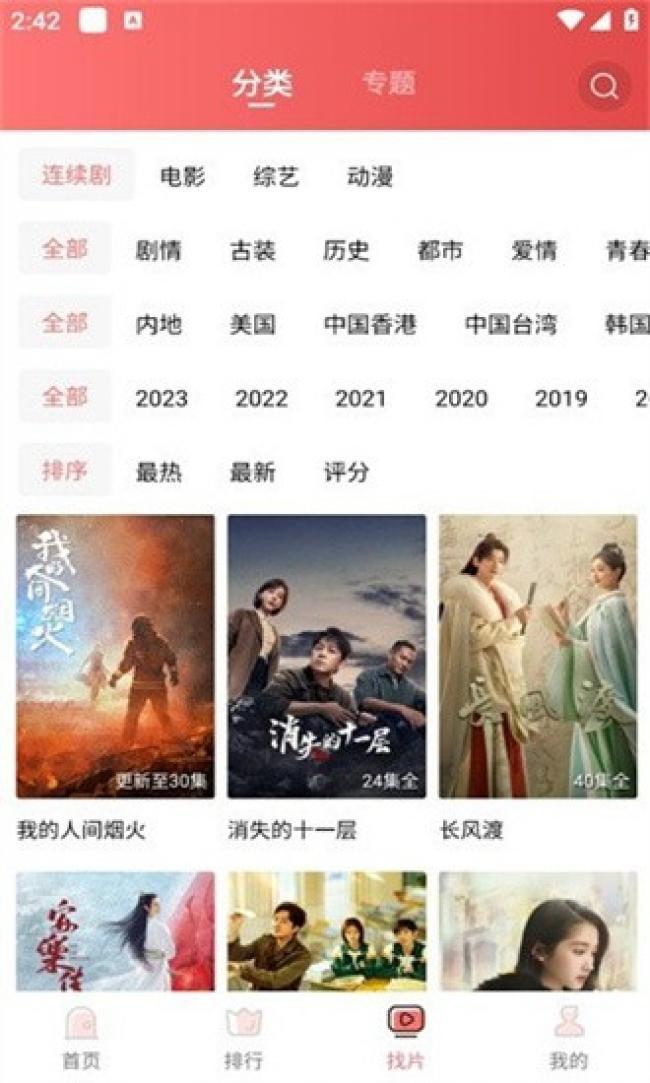Filter by year 2022

click(261, 399)
